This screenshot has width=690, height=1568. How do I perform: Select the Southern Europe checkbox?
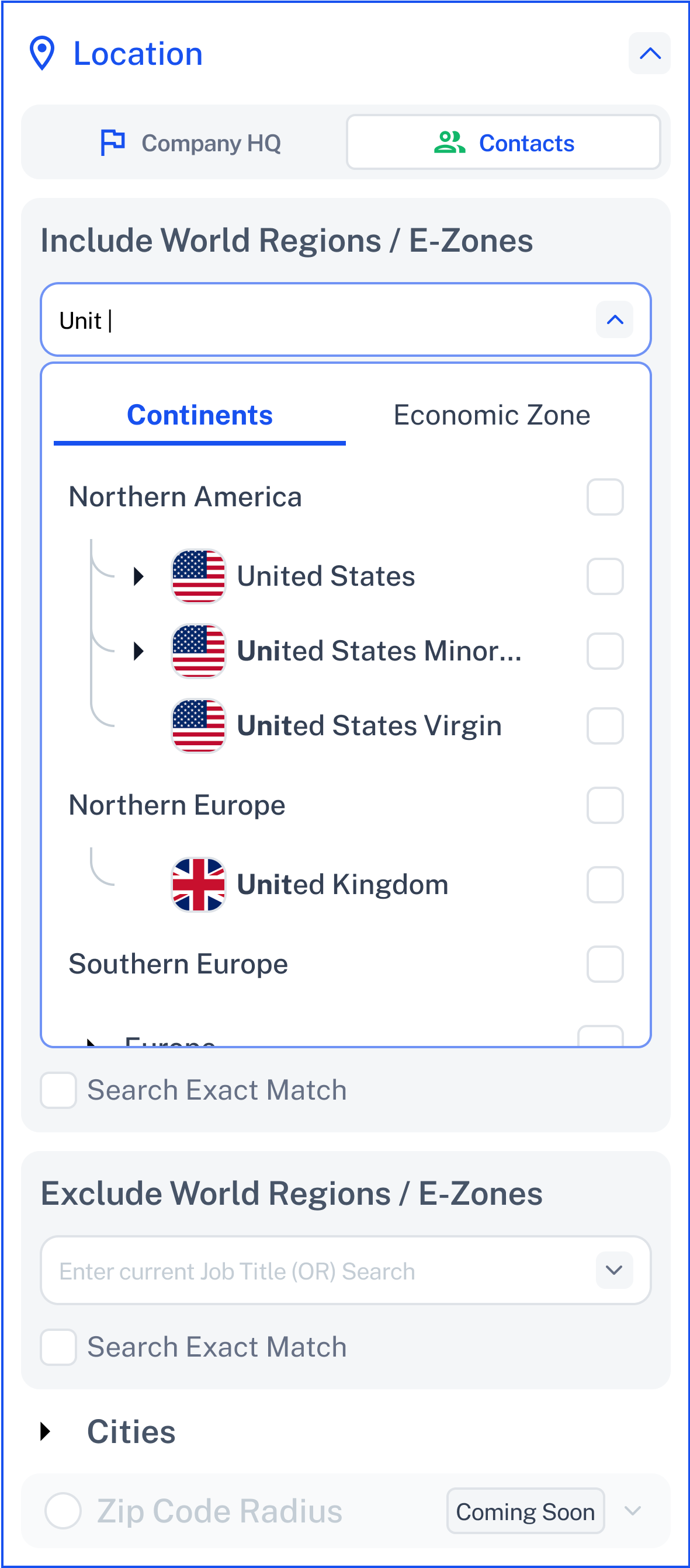605,964
